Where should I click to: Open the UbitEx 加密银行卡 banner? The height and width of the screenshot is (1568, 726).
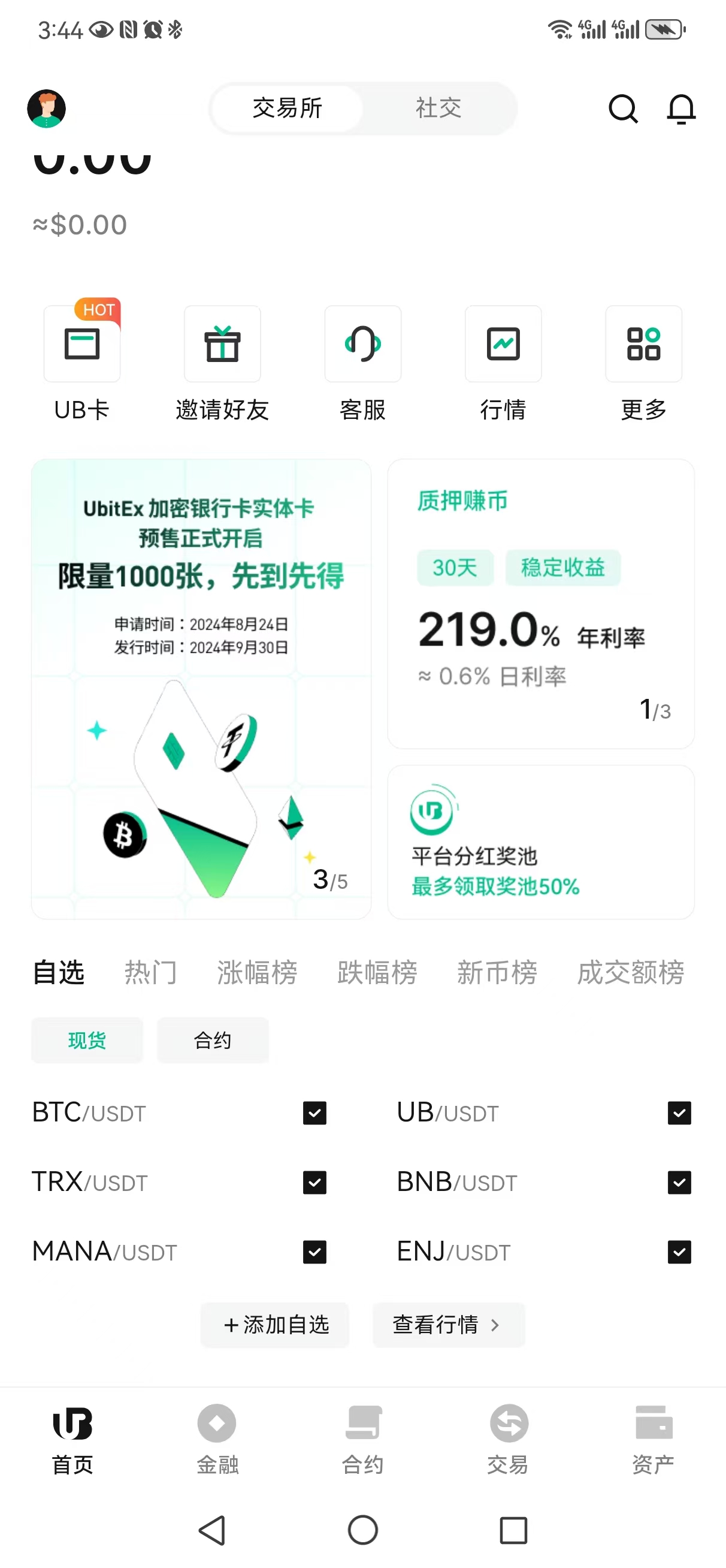point(201,688)
